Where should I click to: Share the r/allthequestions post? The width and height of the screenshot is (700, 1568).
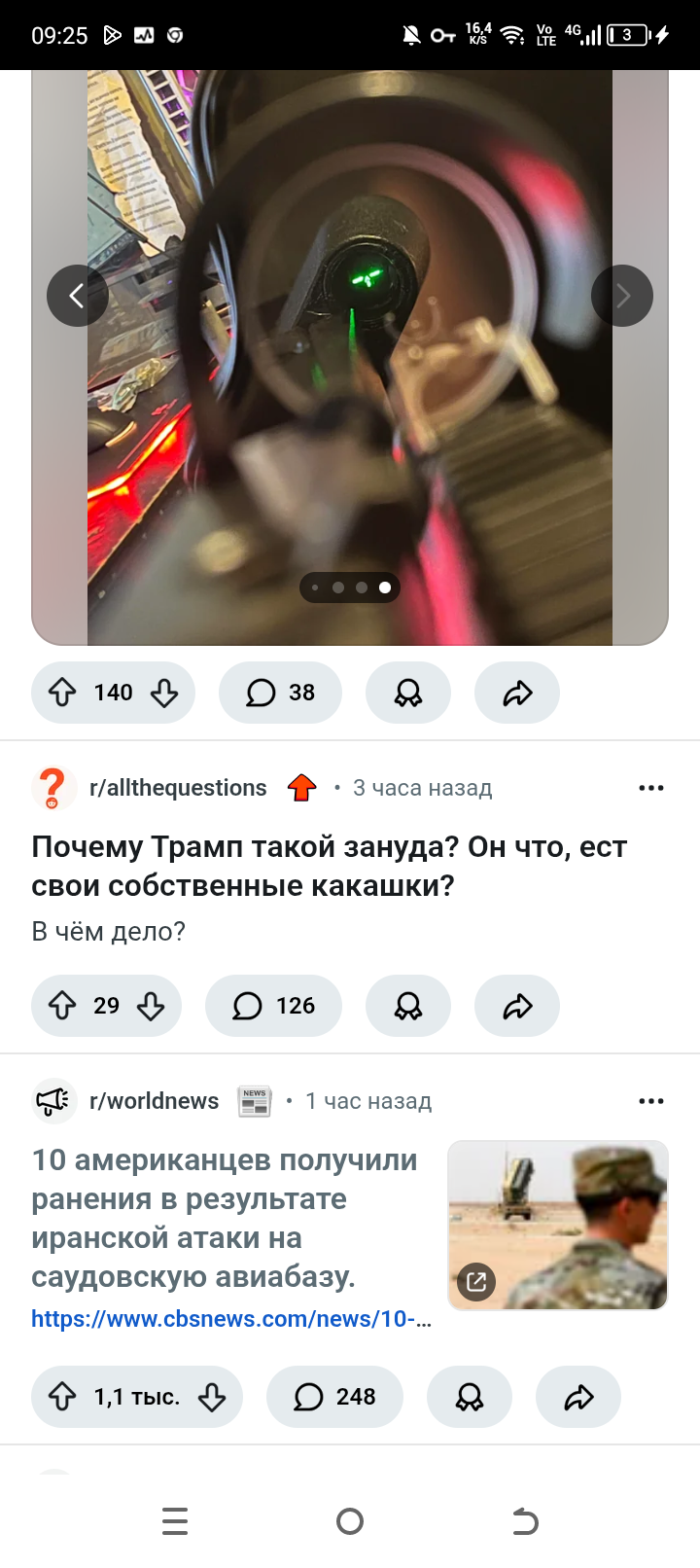click(517, 1006)
